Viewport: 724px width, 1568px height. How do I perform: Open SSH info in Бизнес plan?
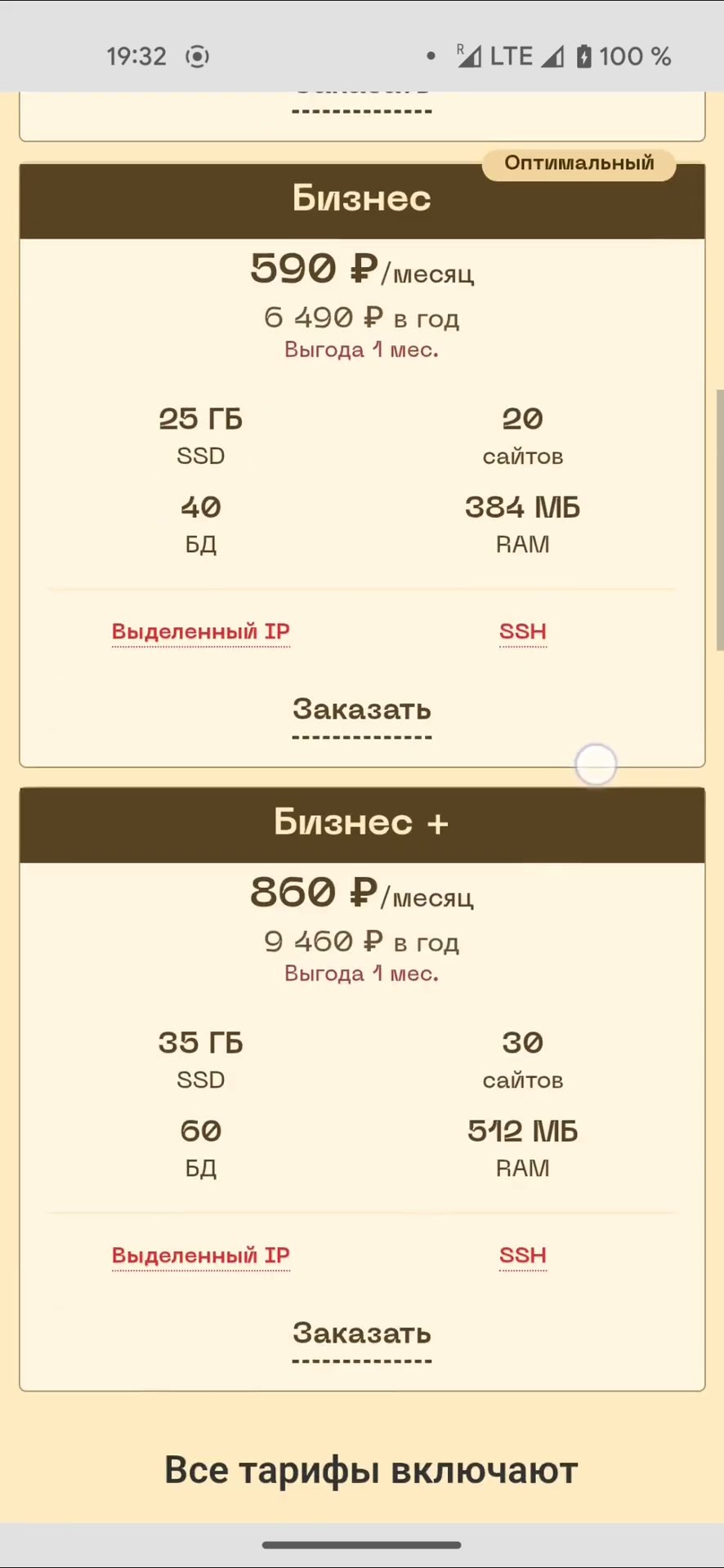coord(522,631)
